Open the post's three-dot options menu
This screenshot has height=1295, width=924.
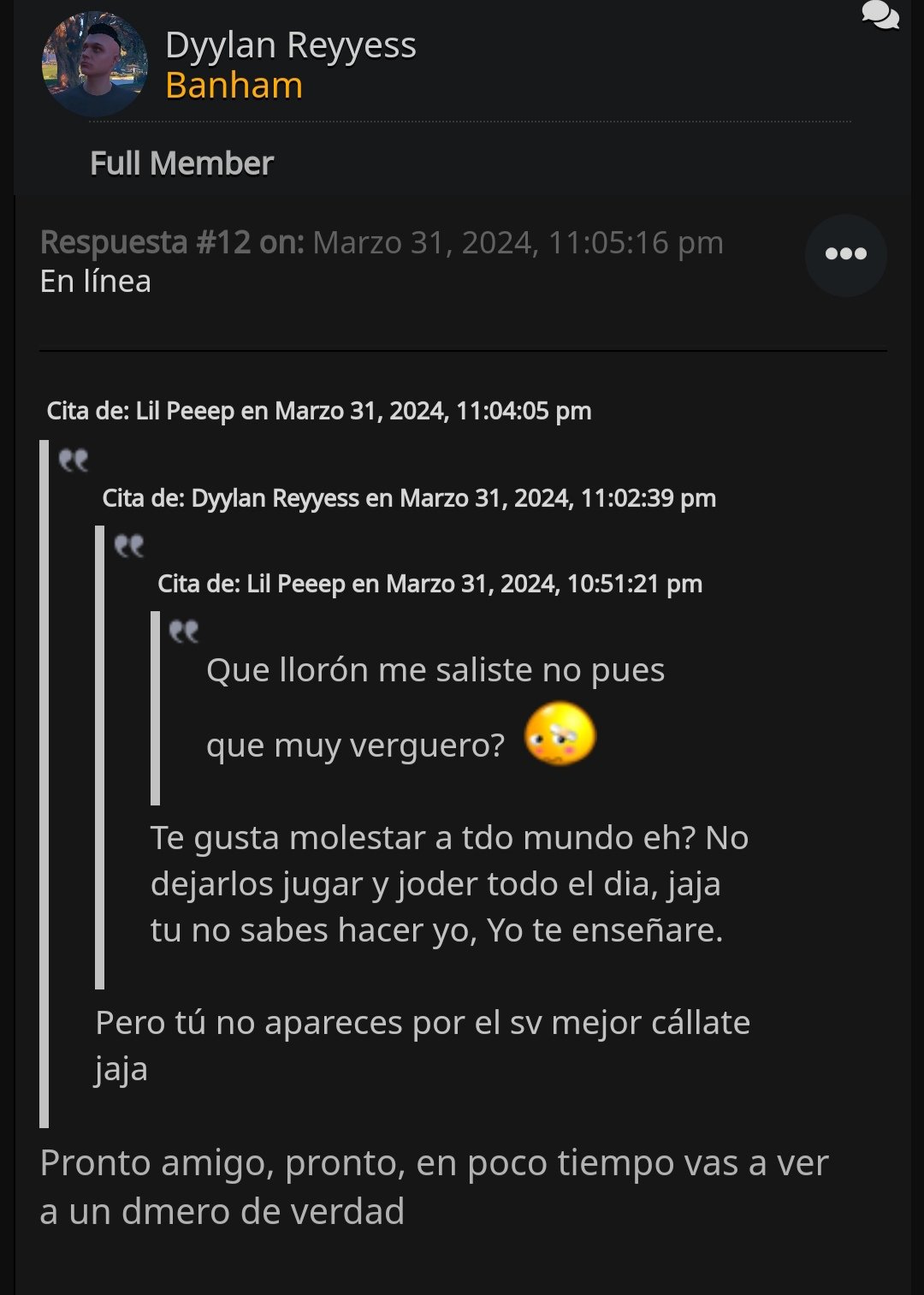coord(845,254)
